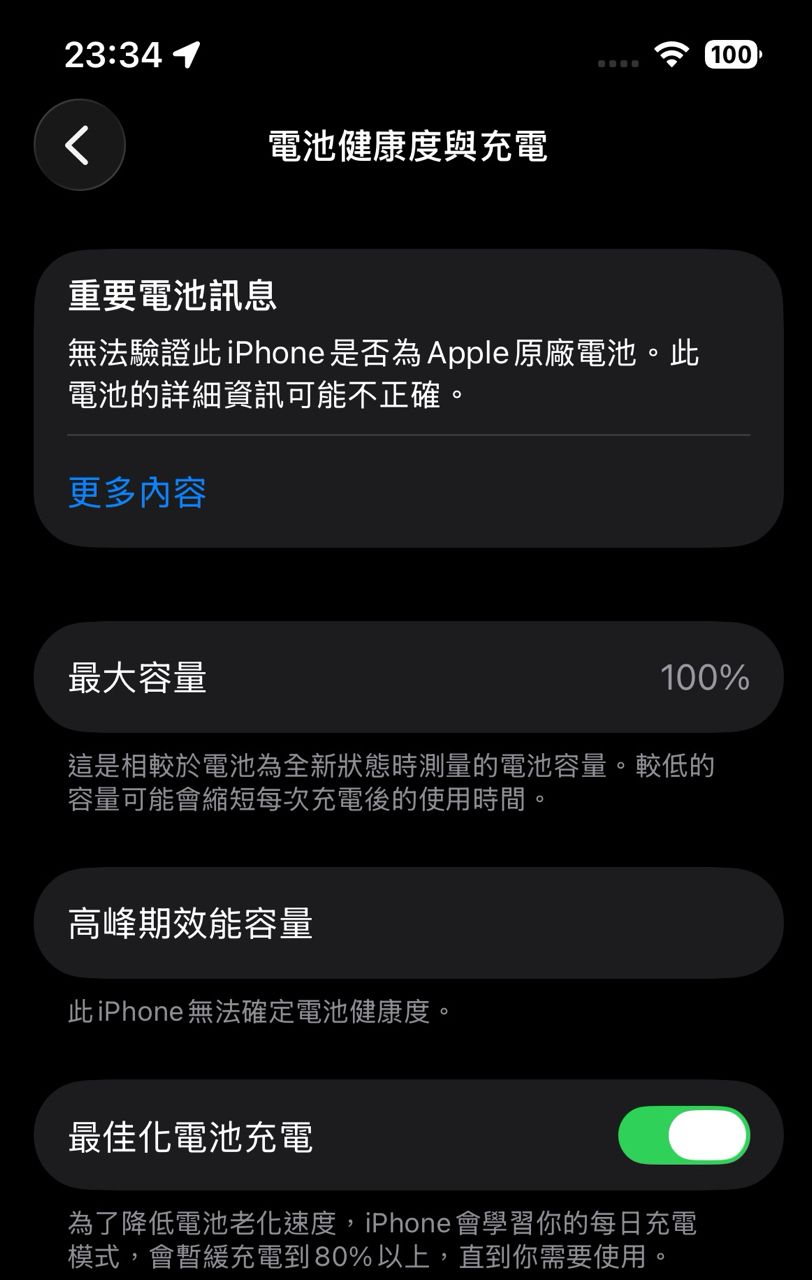Screen dimensions: 812x1280
Task: Turn off 最佳化電池充電 switch
Action: (684, 1136)
